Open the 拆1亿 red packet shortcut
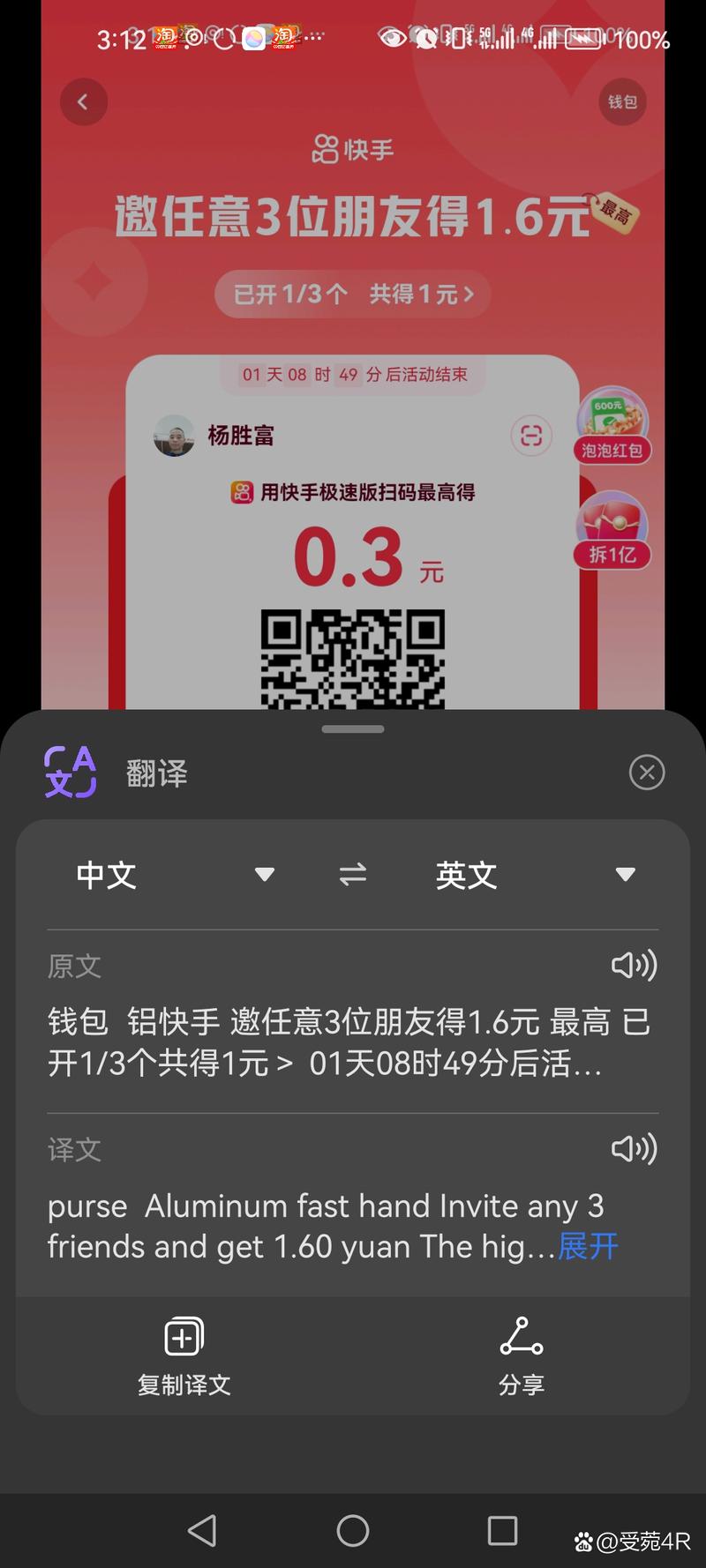Viewport: 706px width, 1568px height. click(612, 531)
